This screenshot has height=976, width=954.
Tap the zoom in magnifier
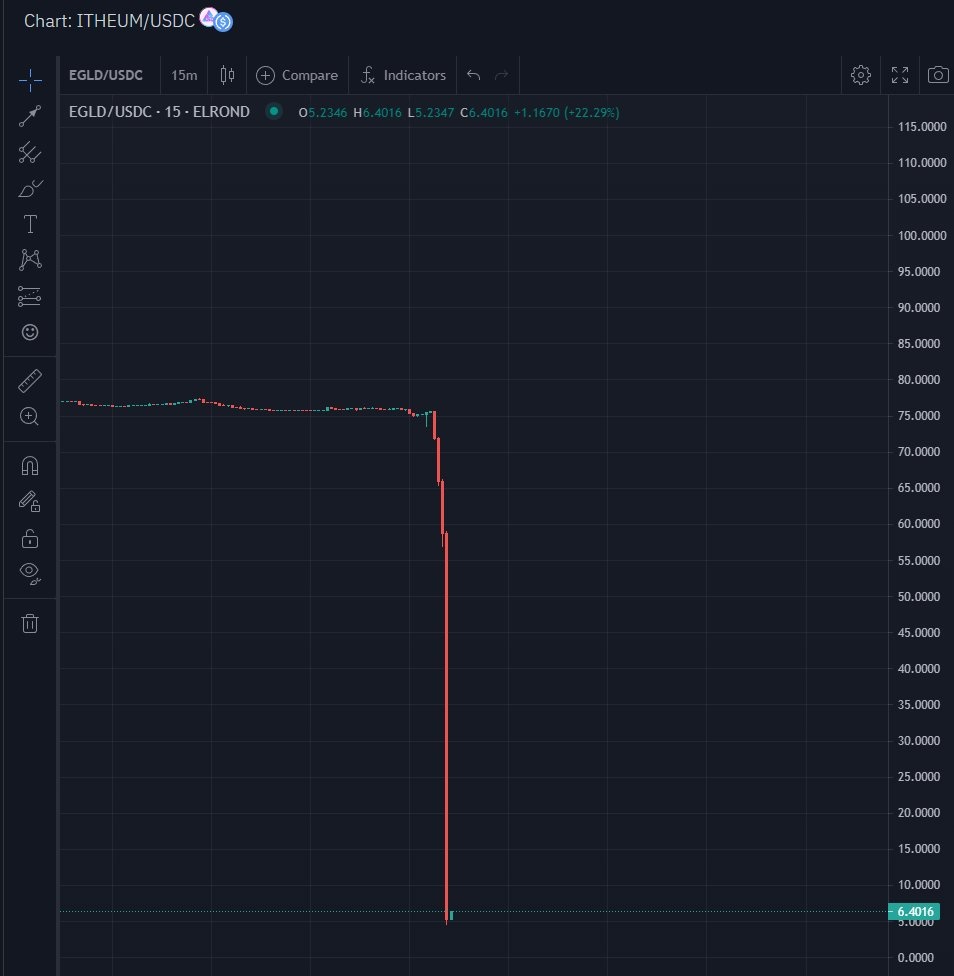coord(30,417)
